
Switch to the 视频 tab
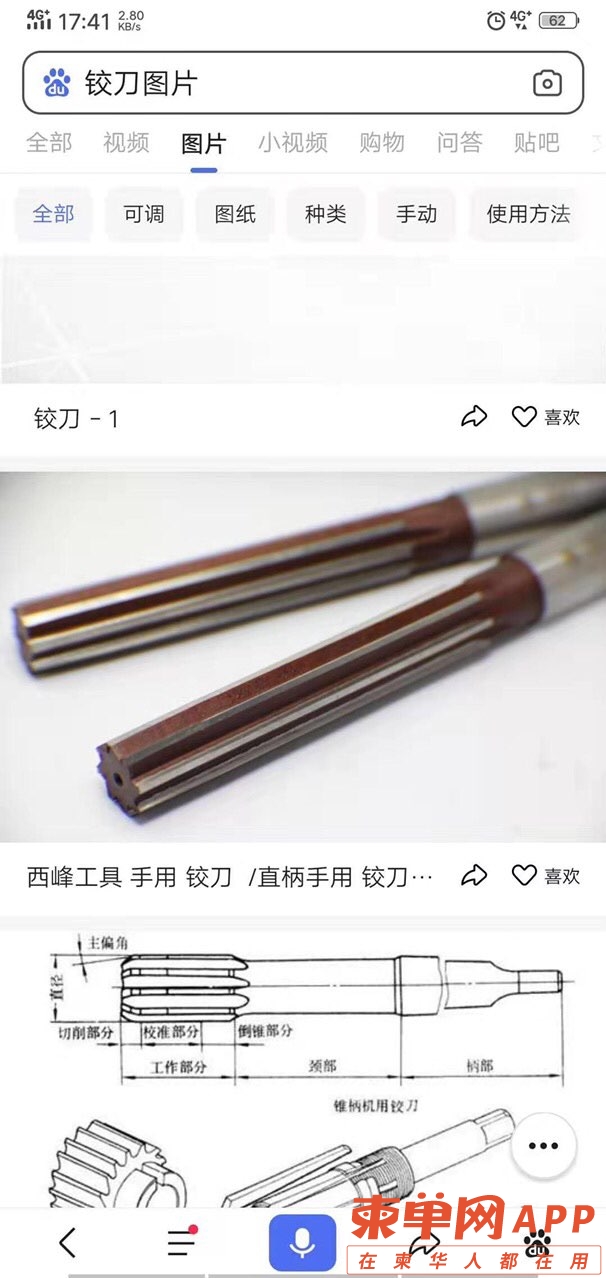[x=126, y=143]
